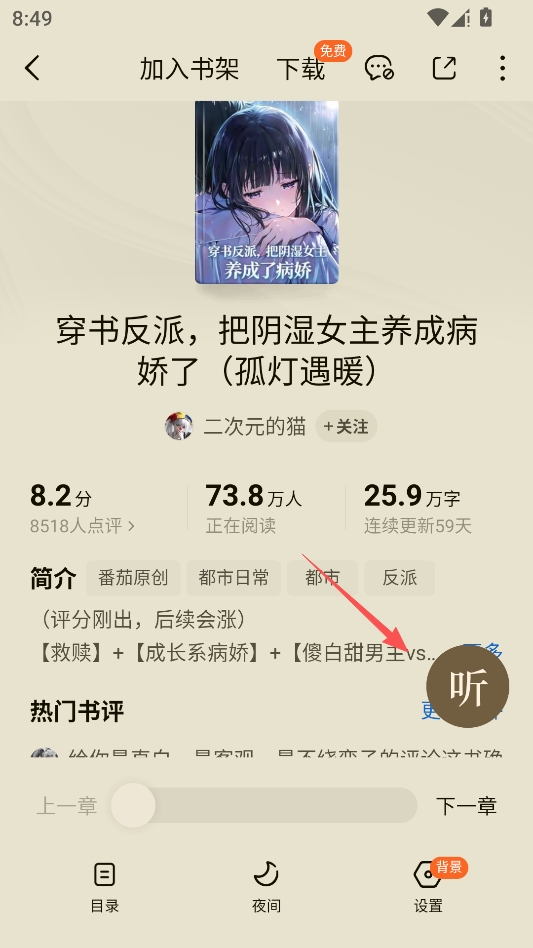Tap the chapter progress slider handle
The width and height of the screenshot is (533, 948).
tap(134, 805)
